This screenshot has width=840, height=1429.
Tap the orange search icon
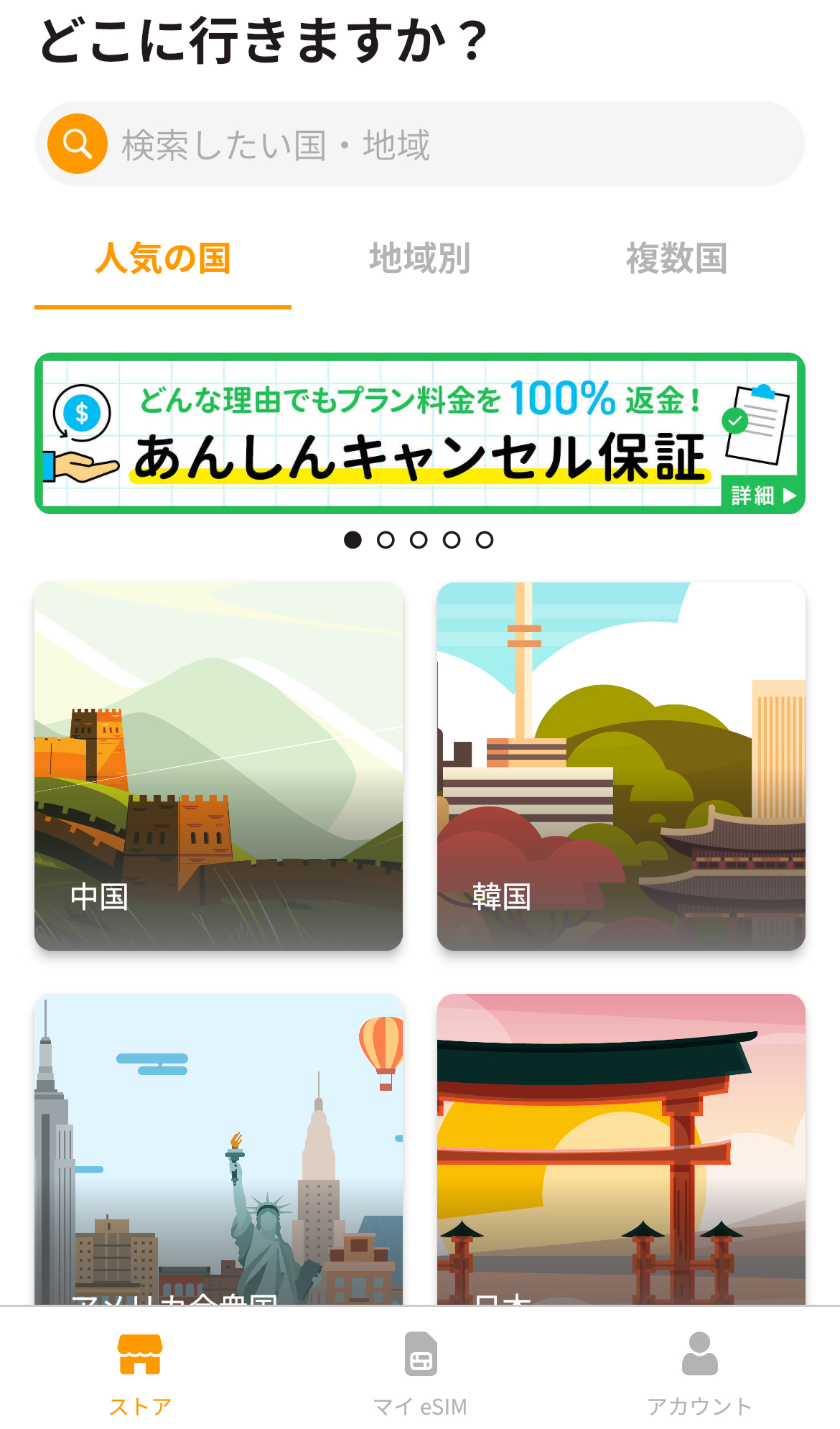pos(78,144)
